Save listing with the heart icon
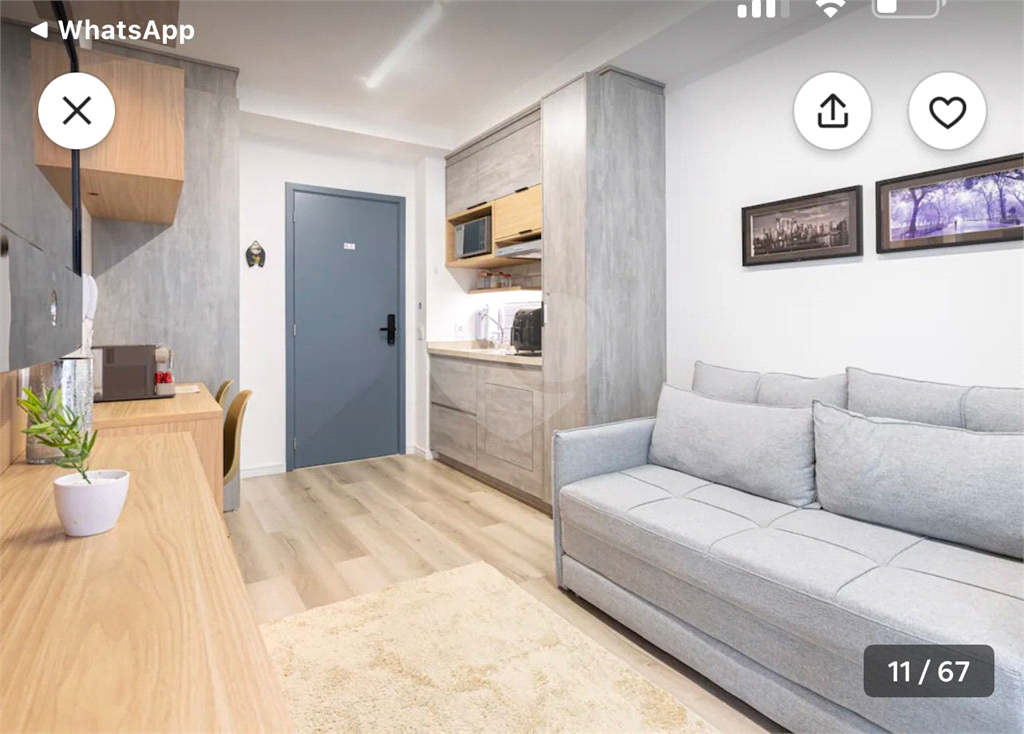Screen dimensions: 1024x734 947,111
